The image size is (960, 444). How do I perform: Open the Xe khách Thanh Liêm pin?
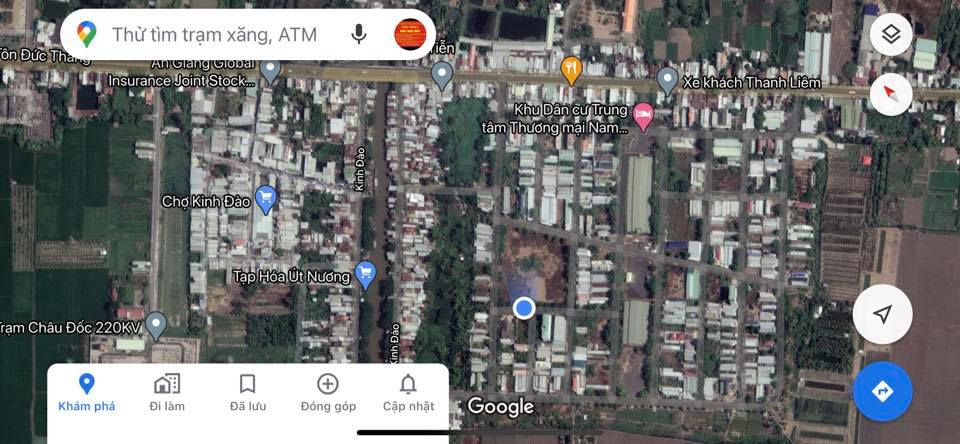668,79
